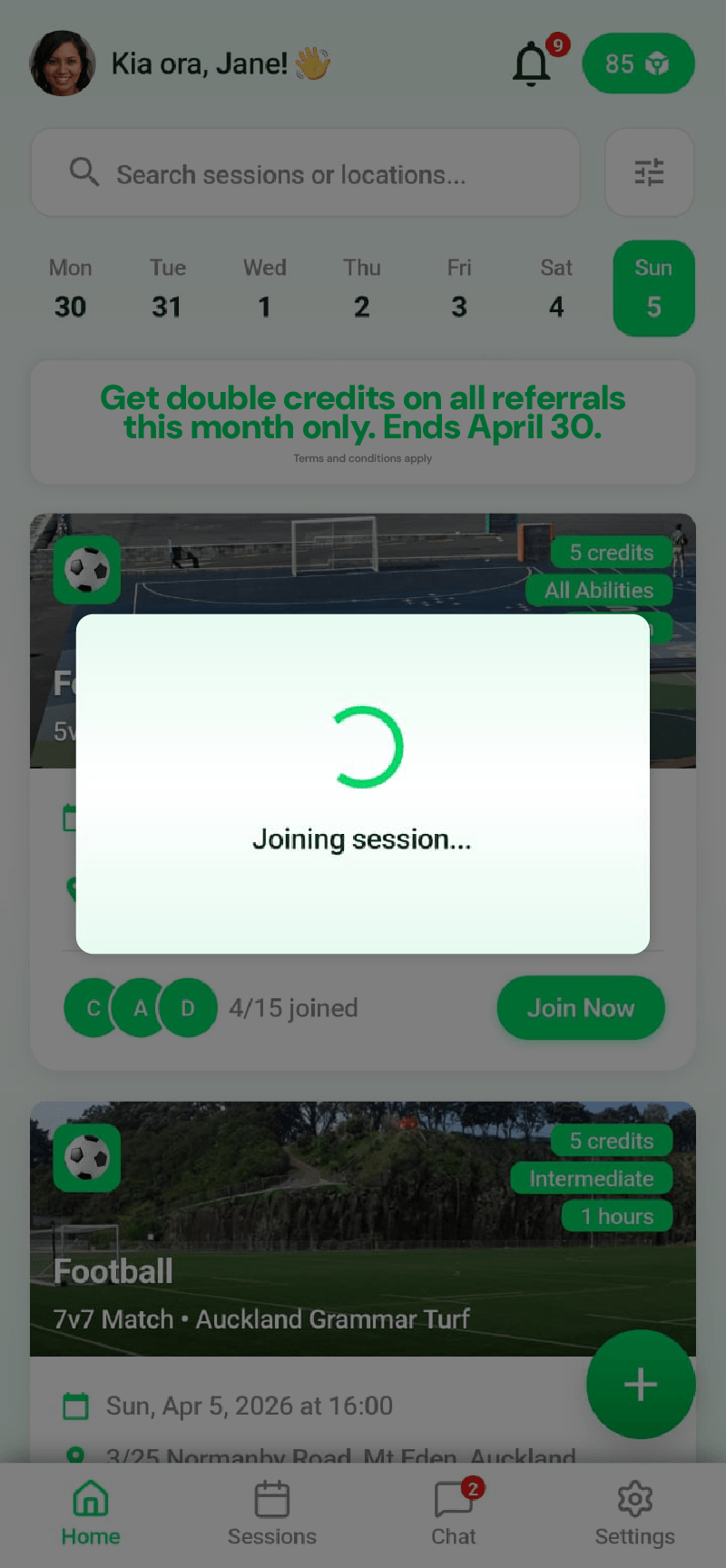Open the double credits referral banner
Image resolution: width=726 pixels, height=1568 pixels.
coord(363,422)
